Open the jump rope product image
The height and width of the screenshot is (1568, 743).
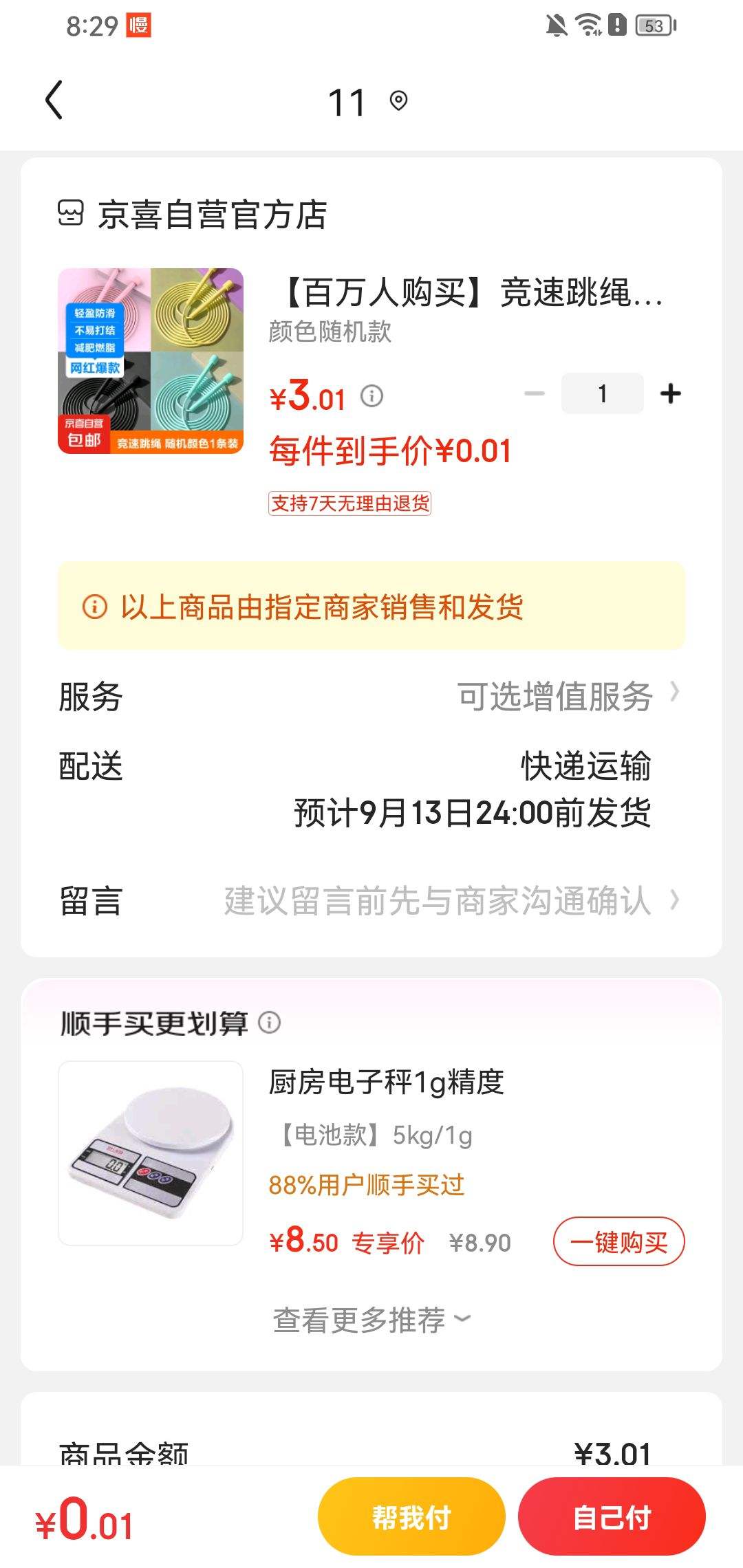151,361
